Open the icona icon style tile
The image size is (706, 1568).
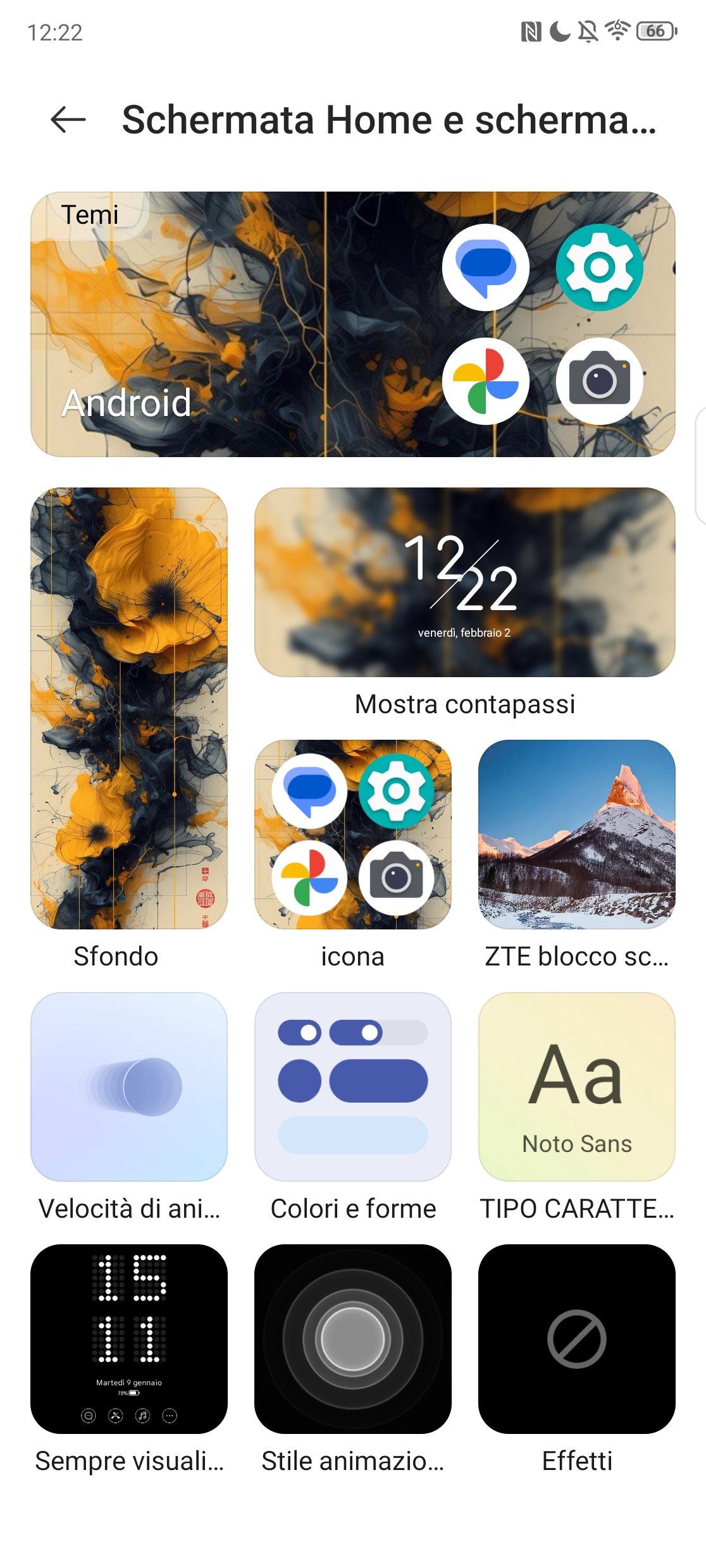coord(352,834)
